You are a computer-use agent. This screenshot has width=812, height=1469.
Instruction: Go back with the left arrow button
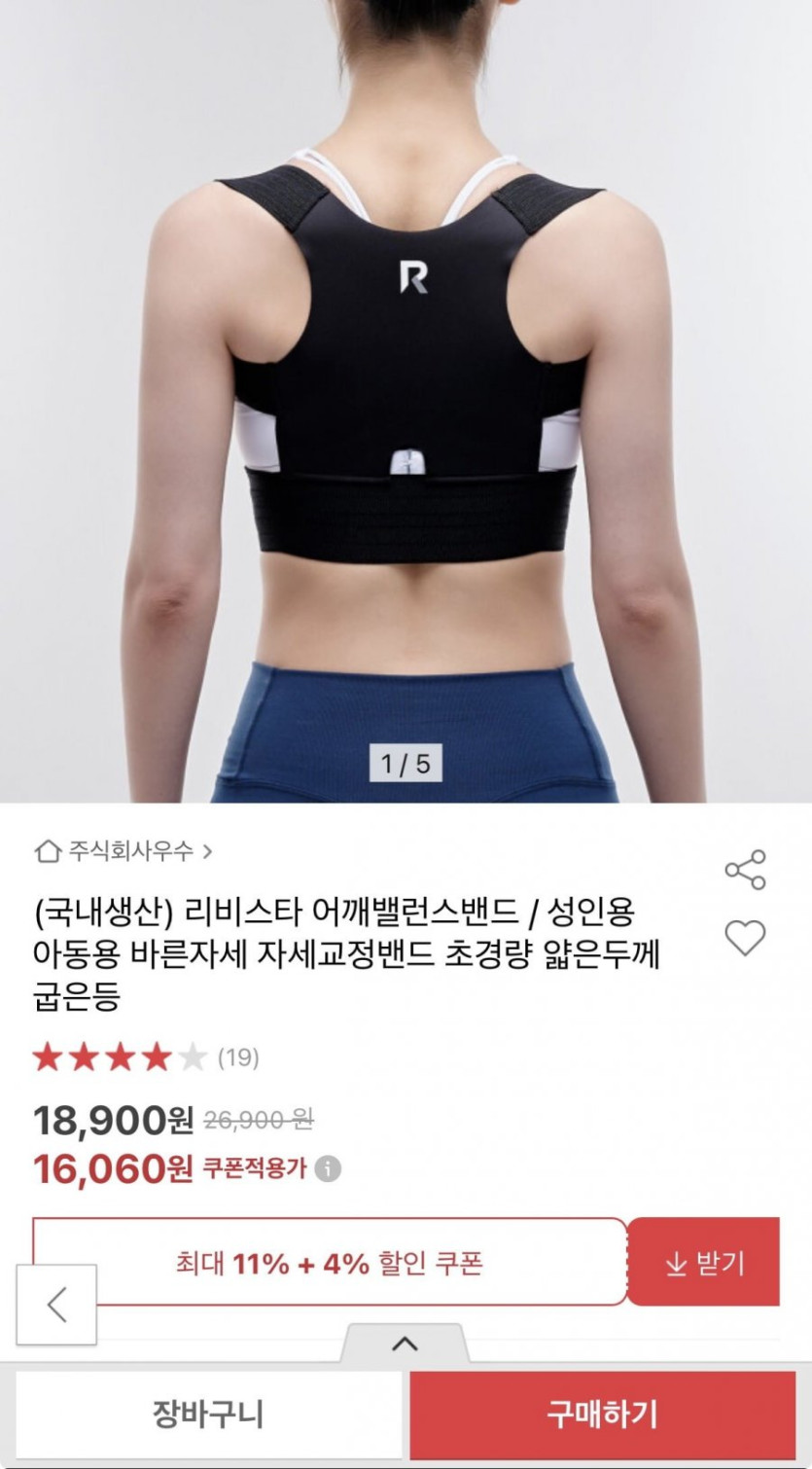pos(56,1305)
